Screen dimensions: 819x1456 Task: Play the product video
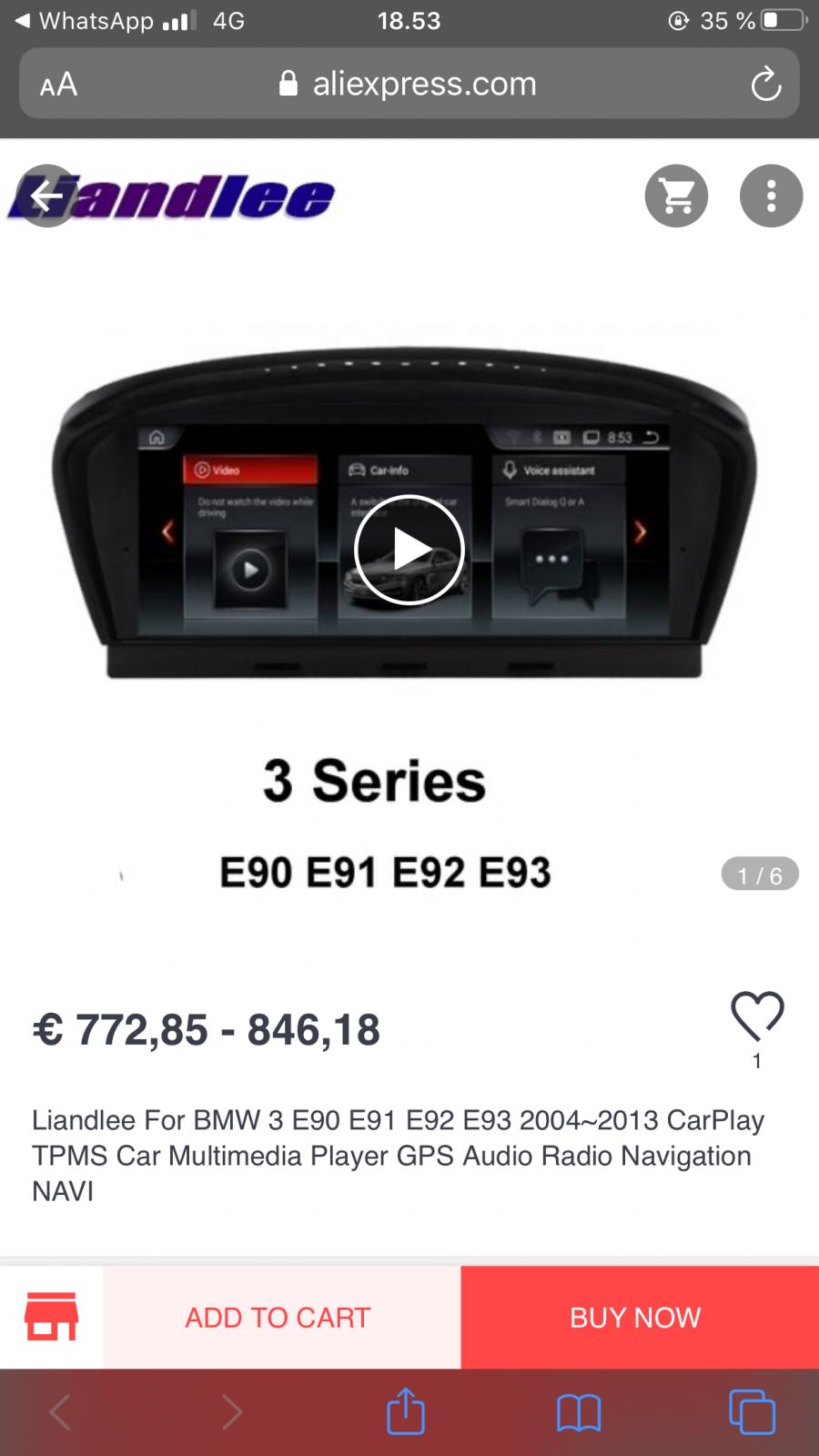(x=409, y=550)
